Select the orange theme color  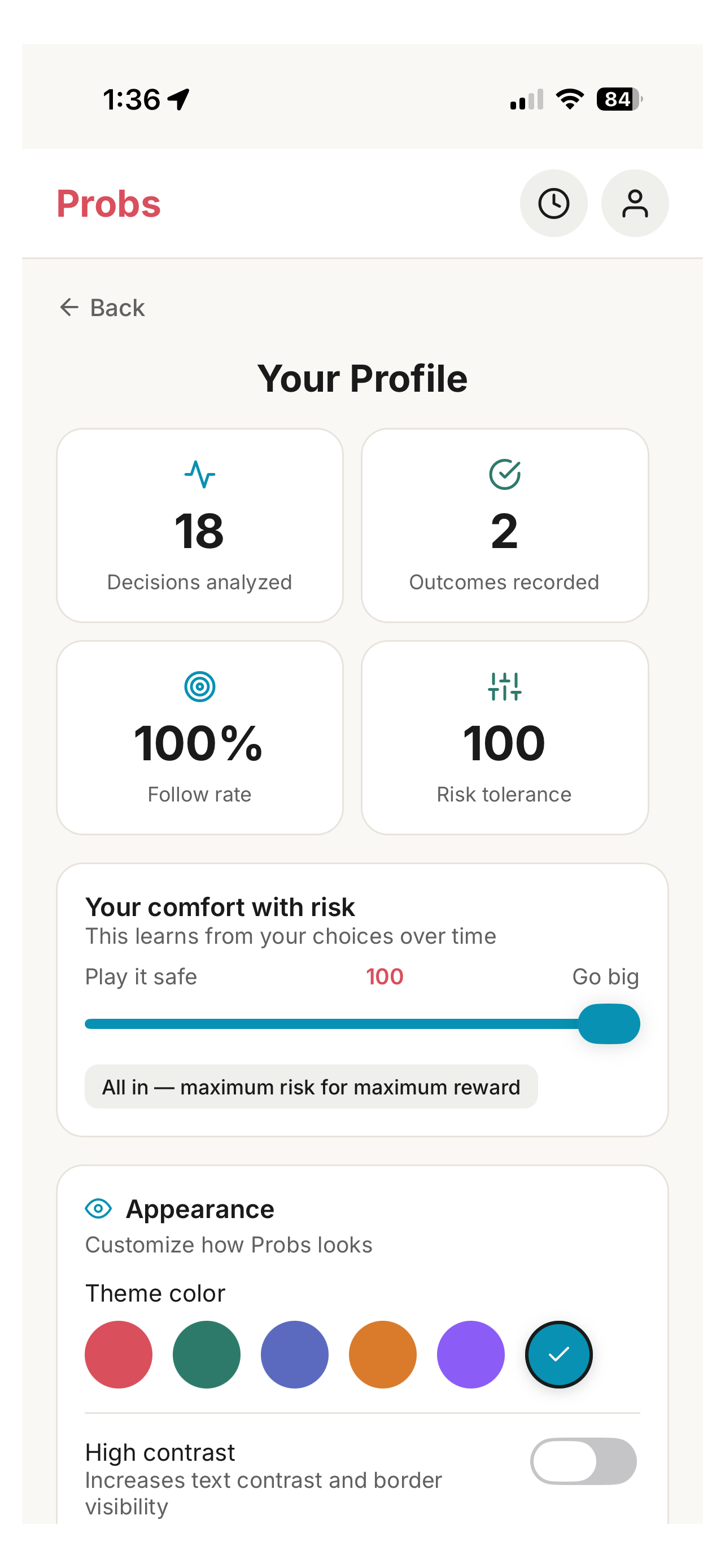382,1354
